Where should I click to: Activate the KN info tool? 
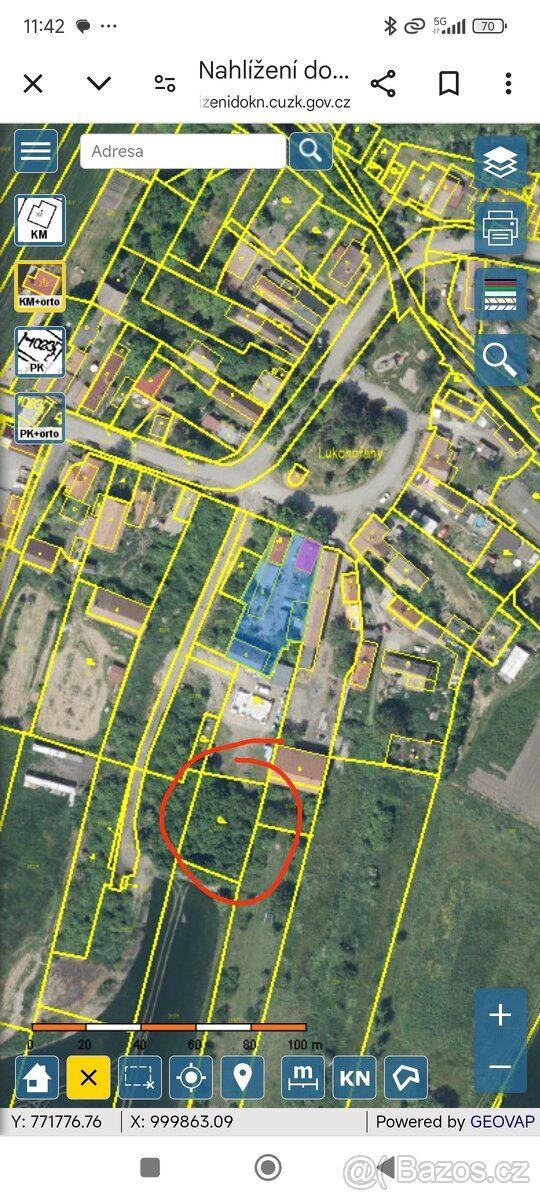pyautogui.click(x=353, y=1078)
